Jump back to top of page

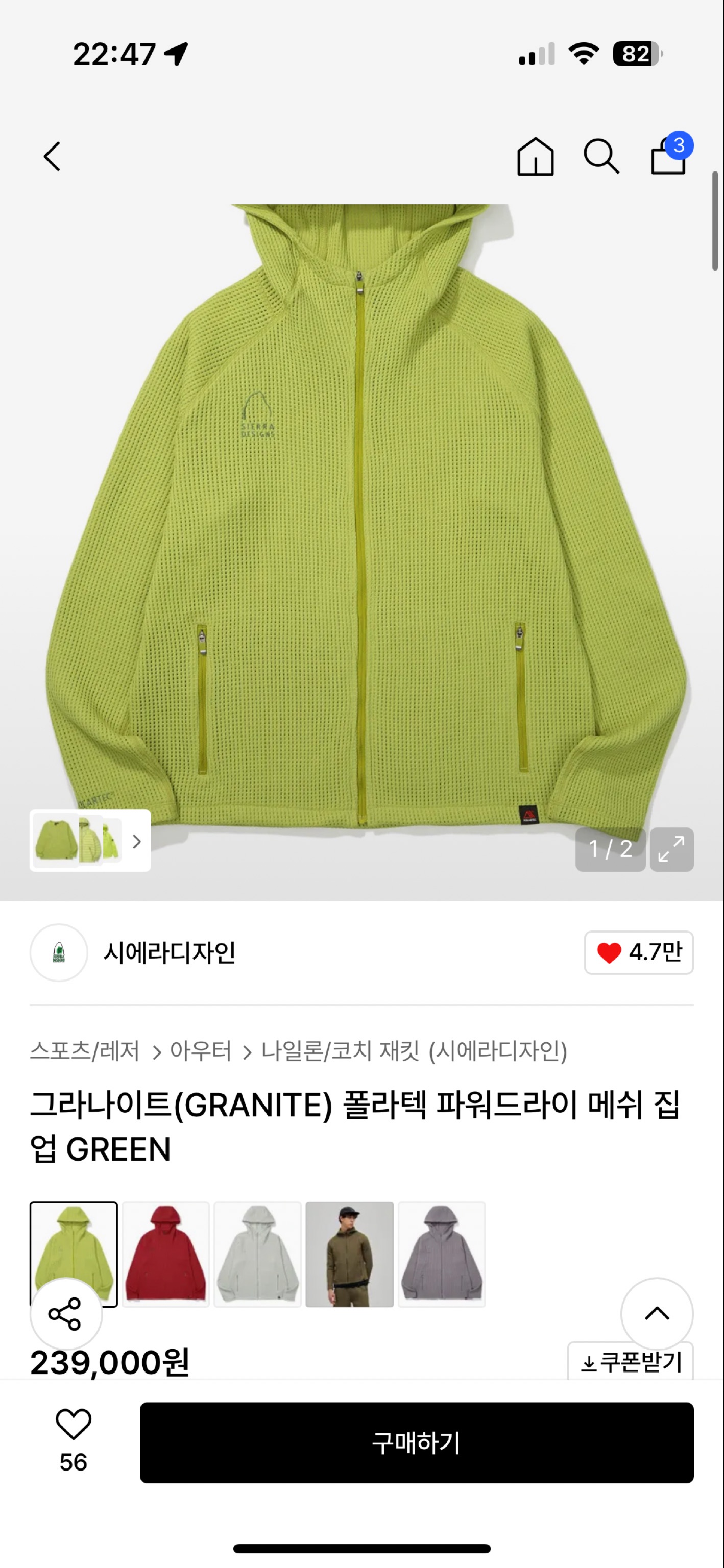[x=657, y=1314]
